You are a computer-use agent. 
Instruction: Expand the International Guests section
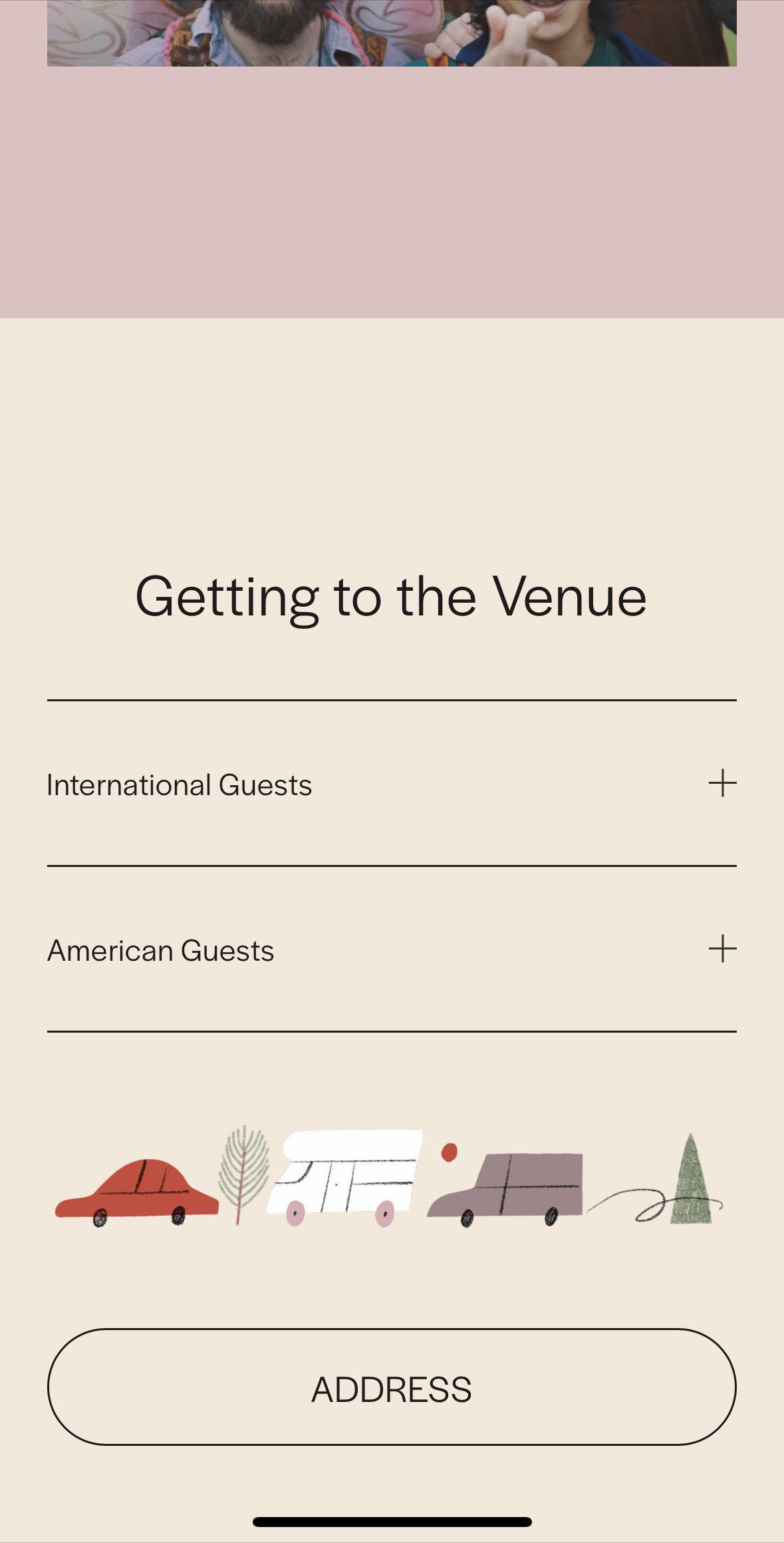722,784
